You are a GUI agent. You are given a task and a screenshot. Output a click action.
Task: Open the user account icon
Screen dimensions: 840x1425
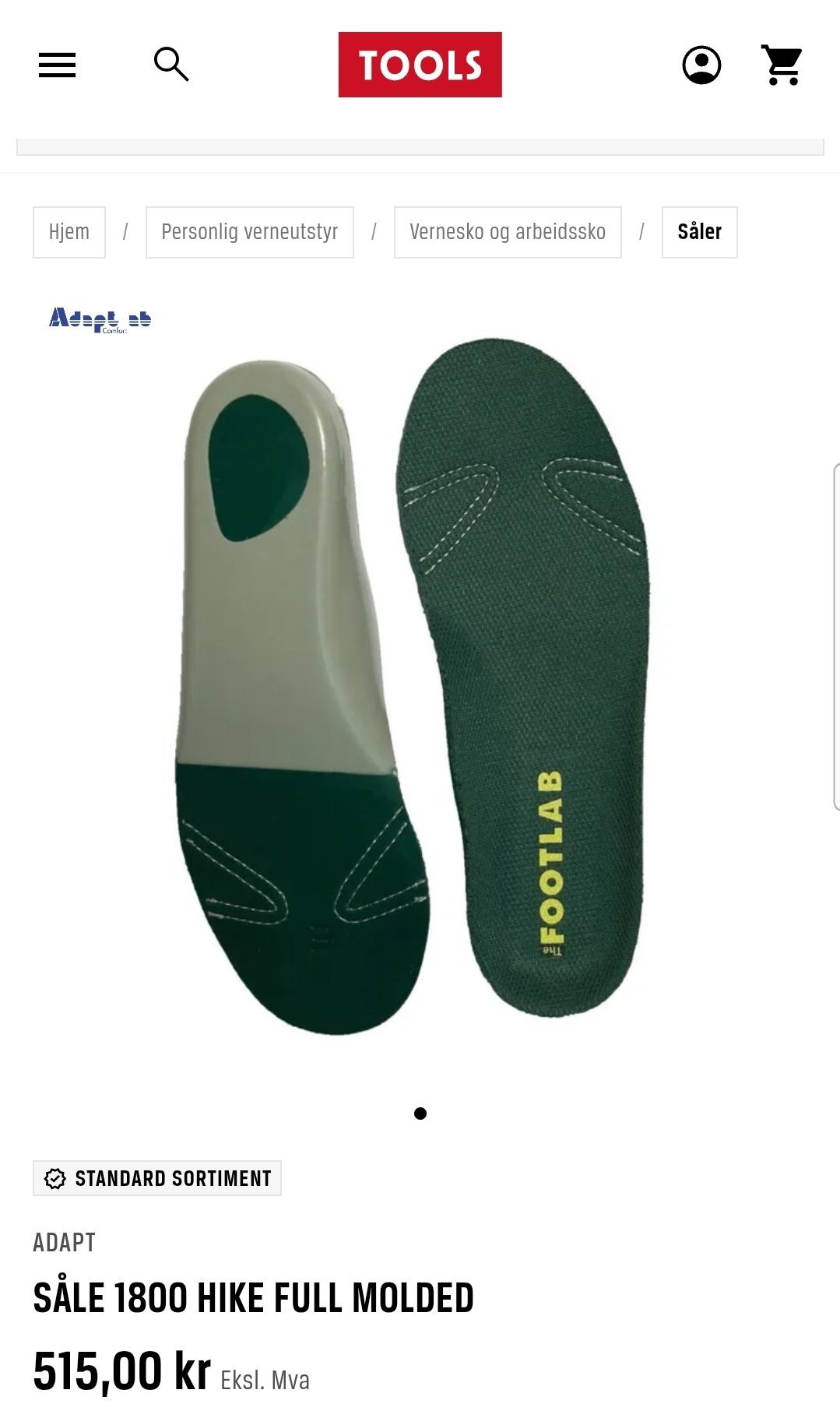701,65
